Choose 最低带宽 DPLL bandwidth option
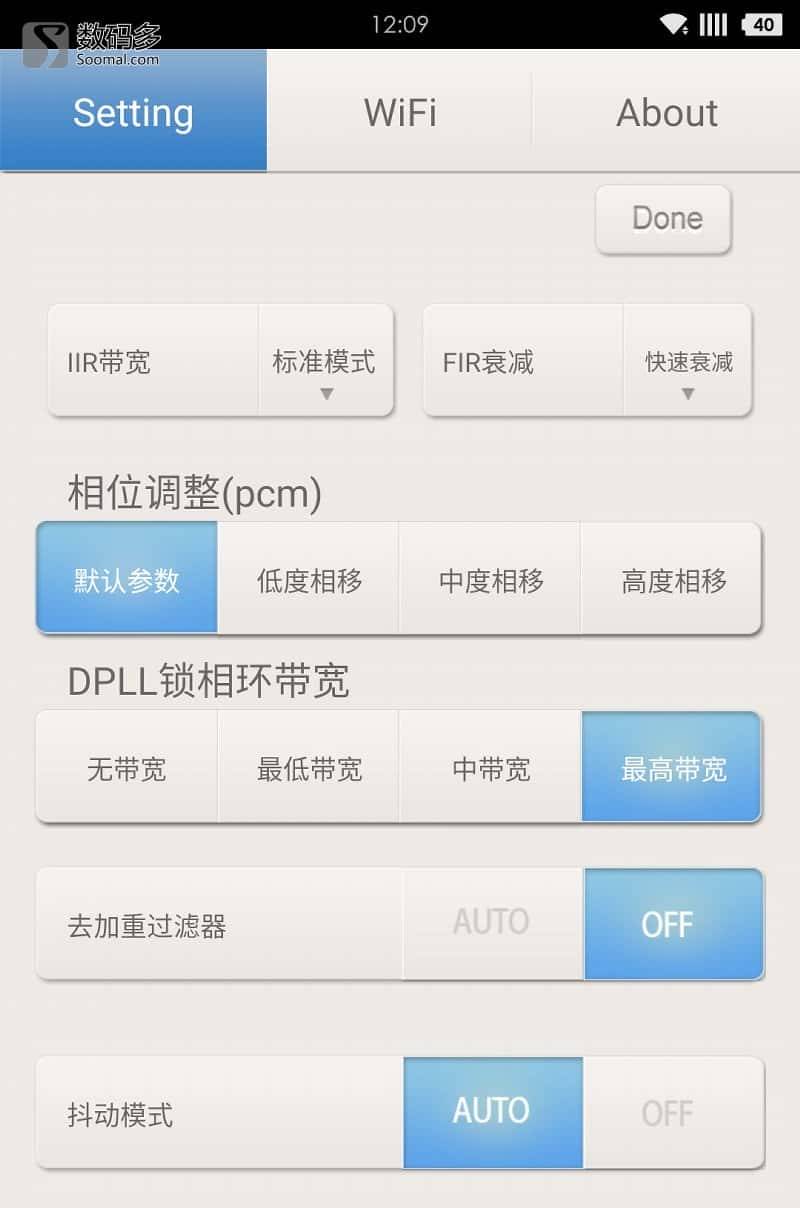The width and height of the screenshot is (800, 1208). [x=308, y=767]
